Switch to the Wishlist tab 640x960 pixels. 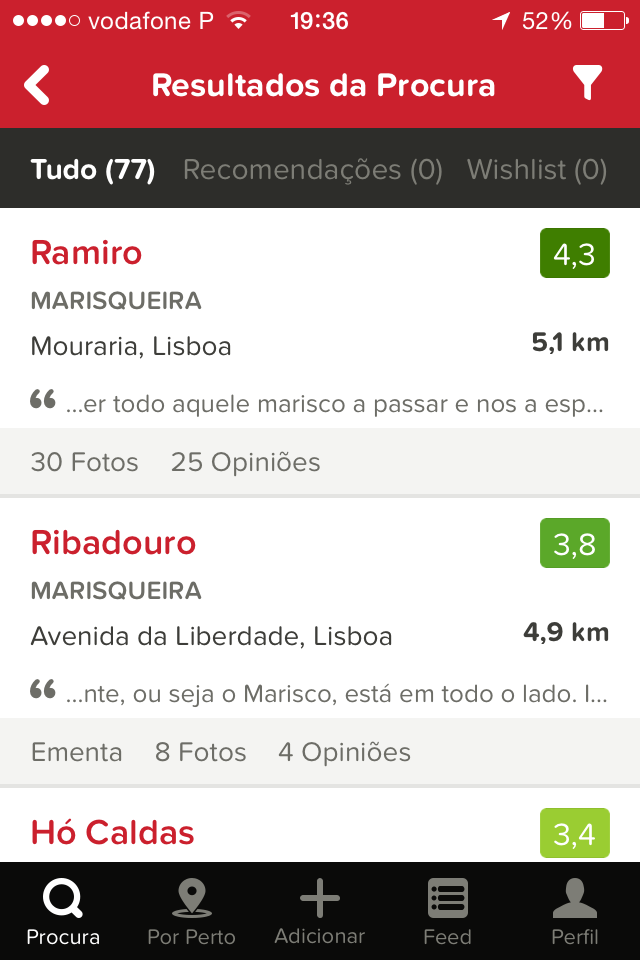click(537, 170)
